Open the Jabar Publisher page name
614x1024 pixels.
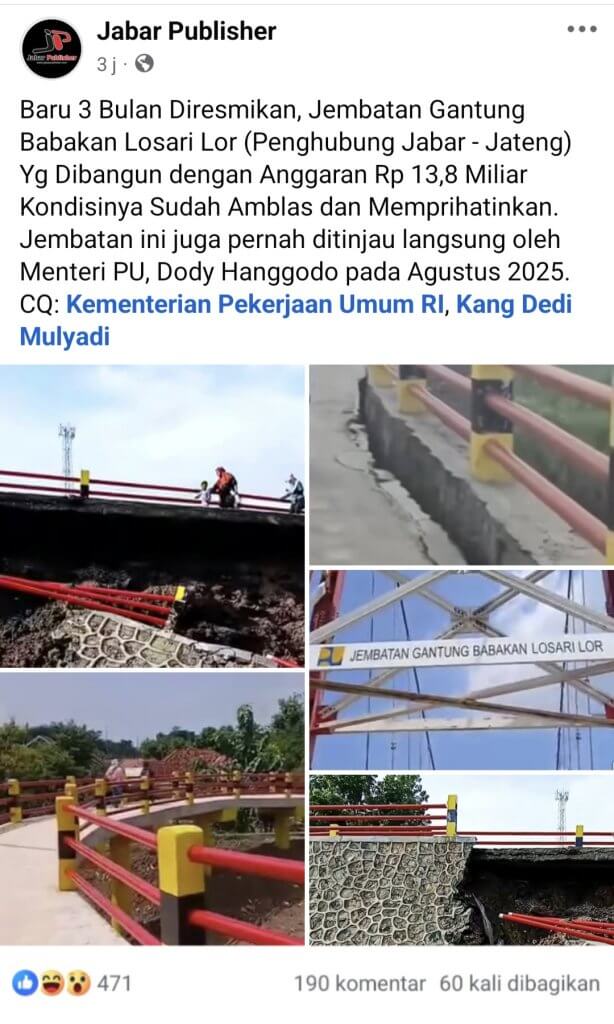click(x=186, y=32)
